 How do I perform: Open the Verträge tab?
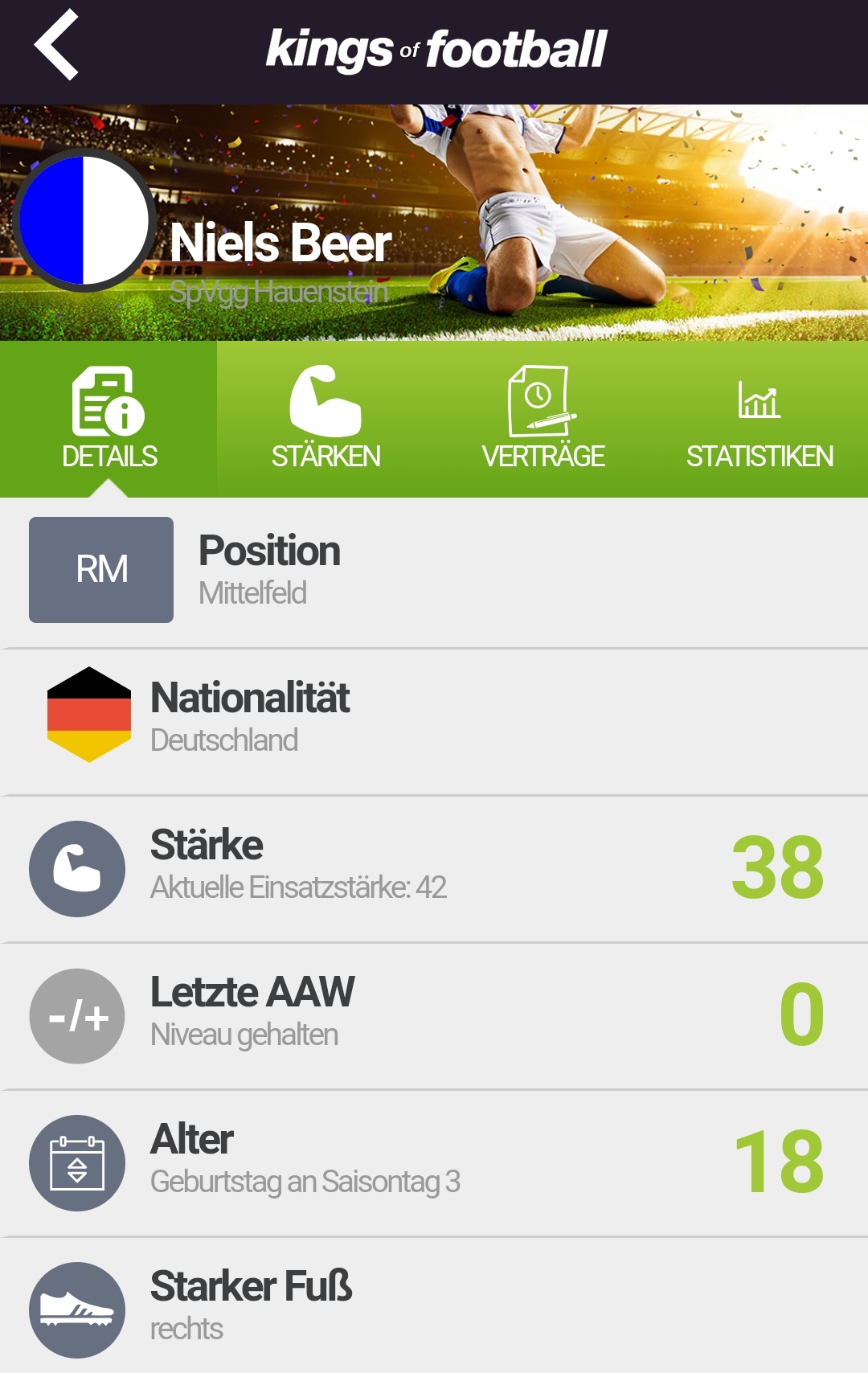click(x=542, y=419)
